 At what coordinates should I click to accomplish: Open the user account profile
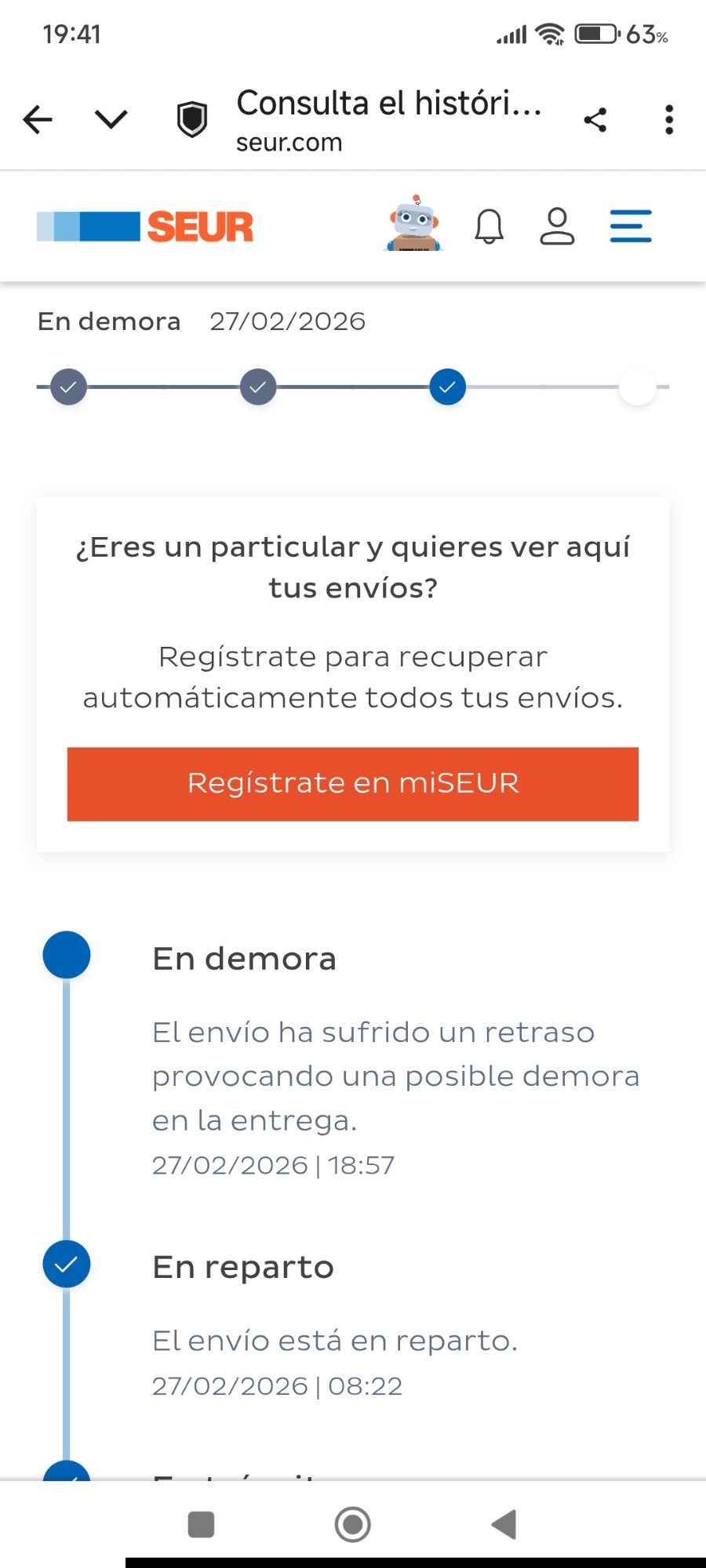(557, 227)
